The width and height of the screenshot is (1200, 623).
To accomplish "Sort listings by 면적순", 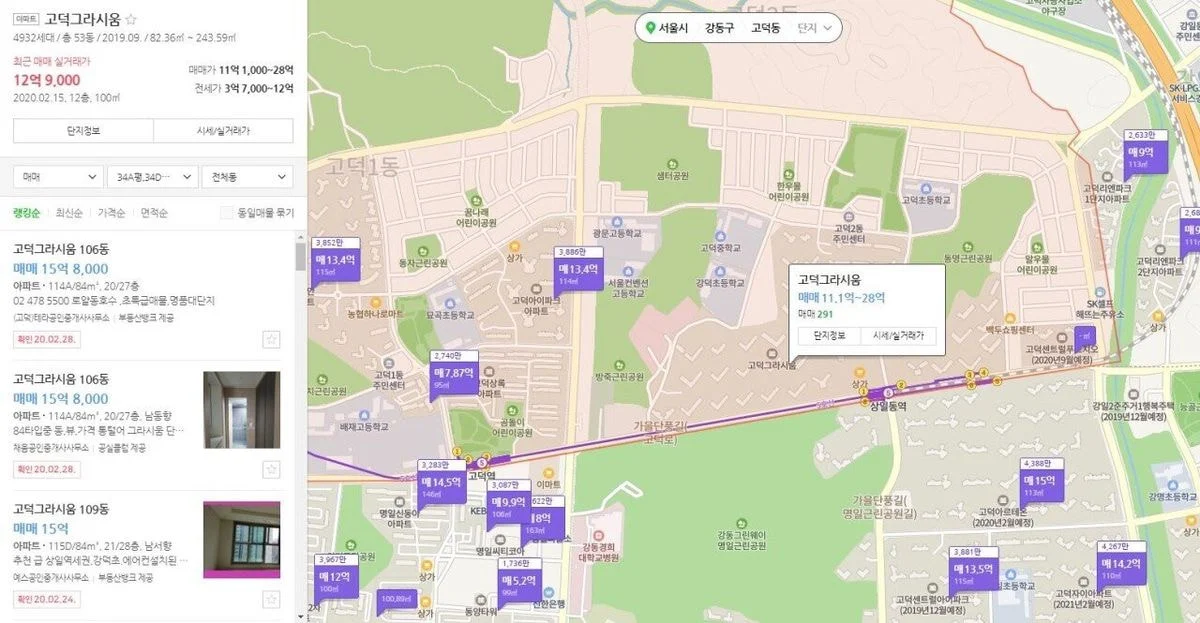I will tap(154, 213).
